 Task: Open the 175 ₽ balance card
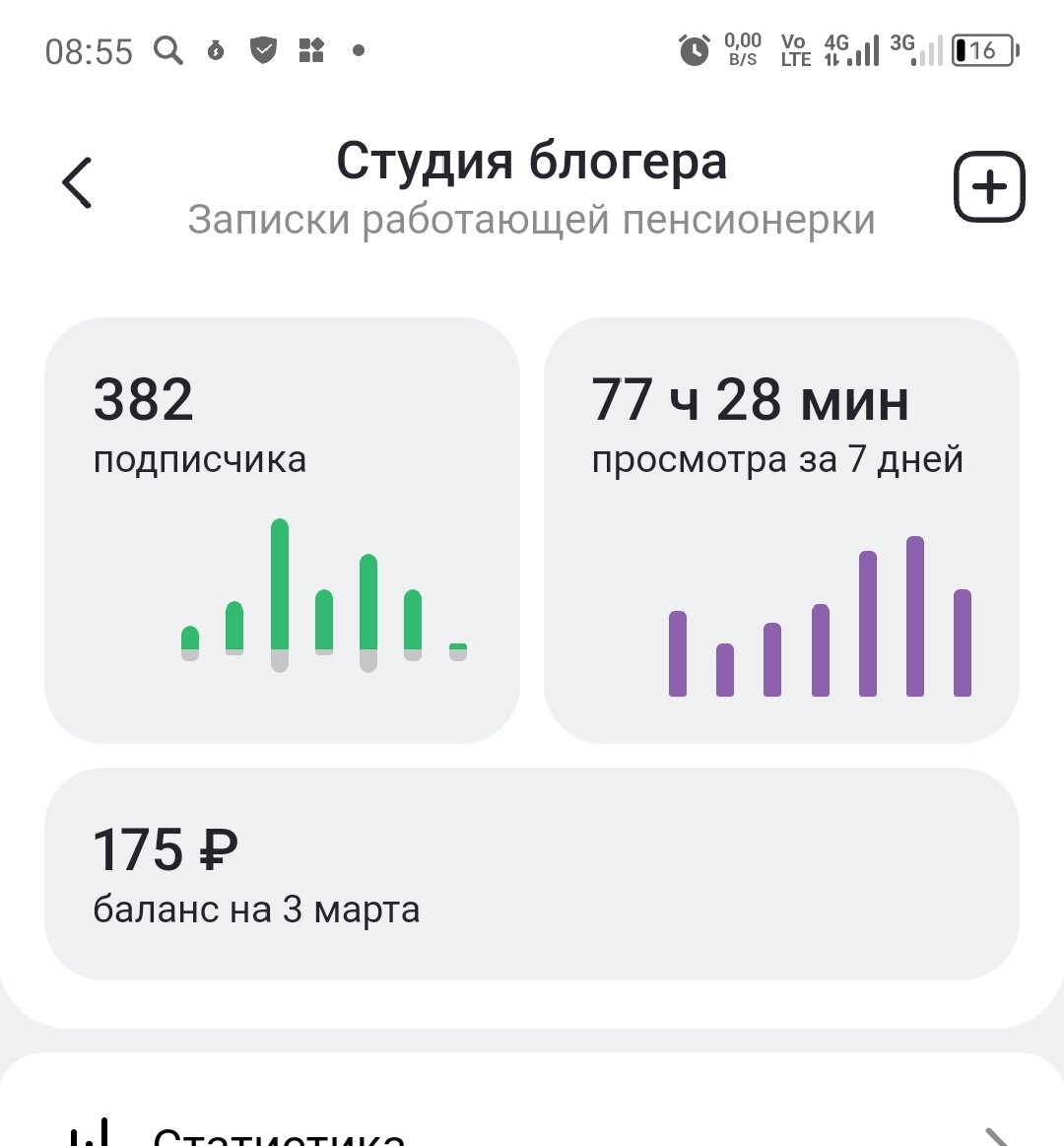(532, 867)
